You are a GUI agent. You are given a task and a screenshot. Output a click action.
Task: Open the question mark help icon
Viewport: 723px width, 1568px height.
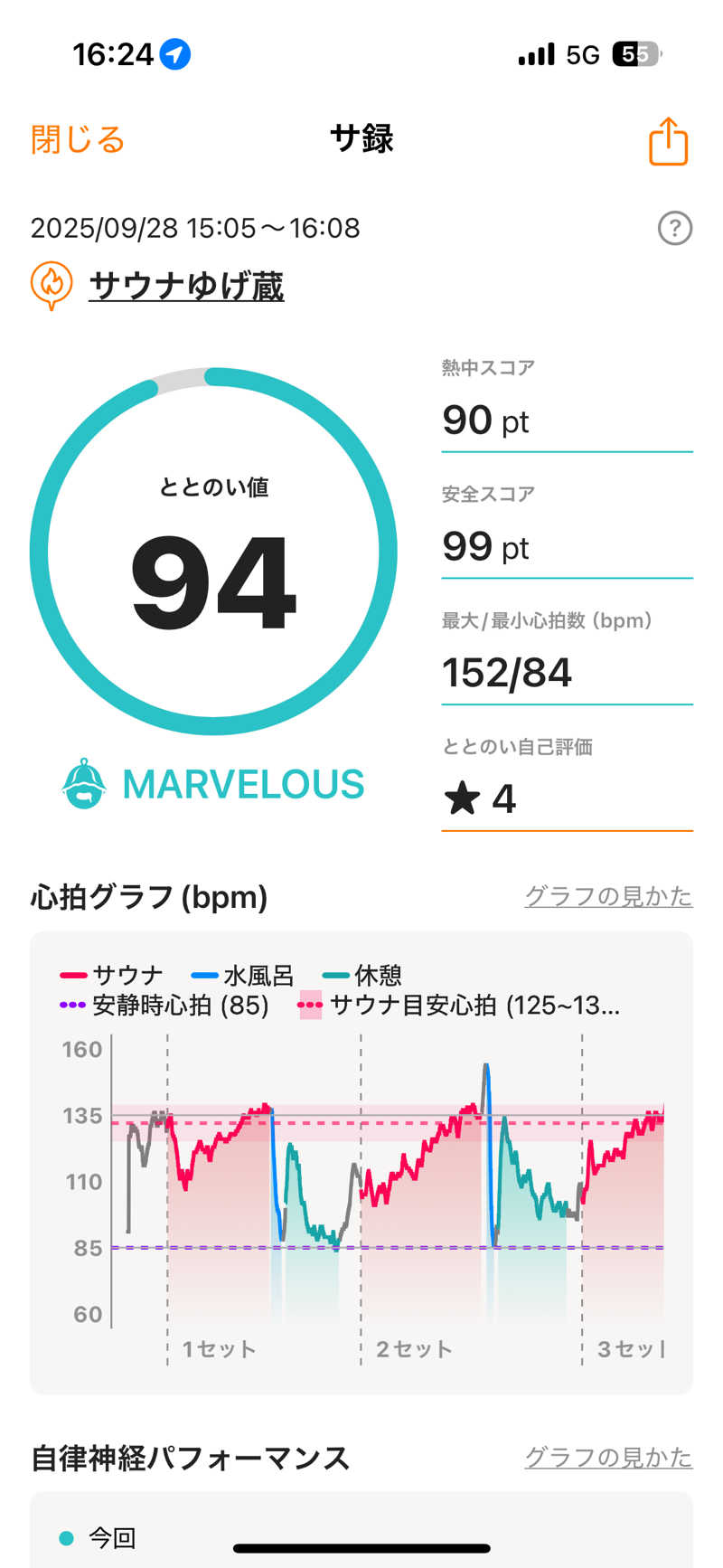coord(675,228)
